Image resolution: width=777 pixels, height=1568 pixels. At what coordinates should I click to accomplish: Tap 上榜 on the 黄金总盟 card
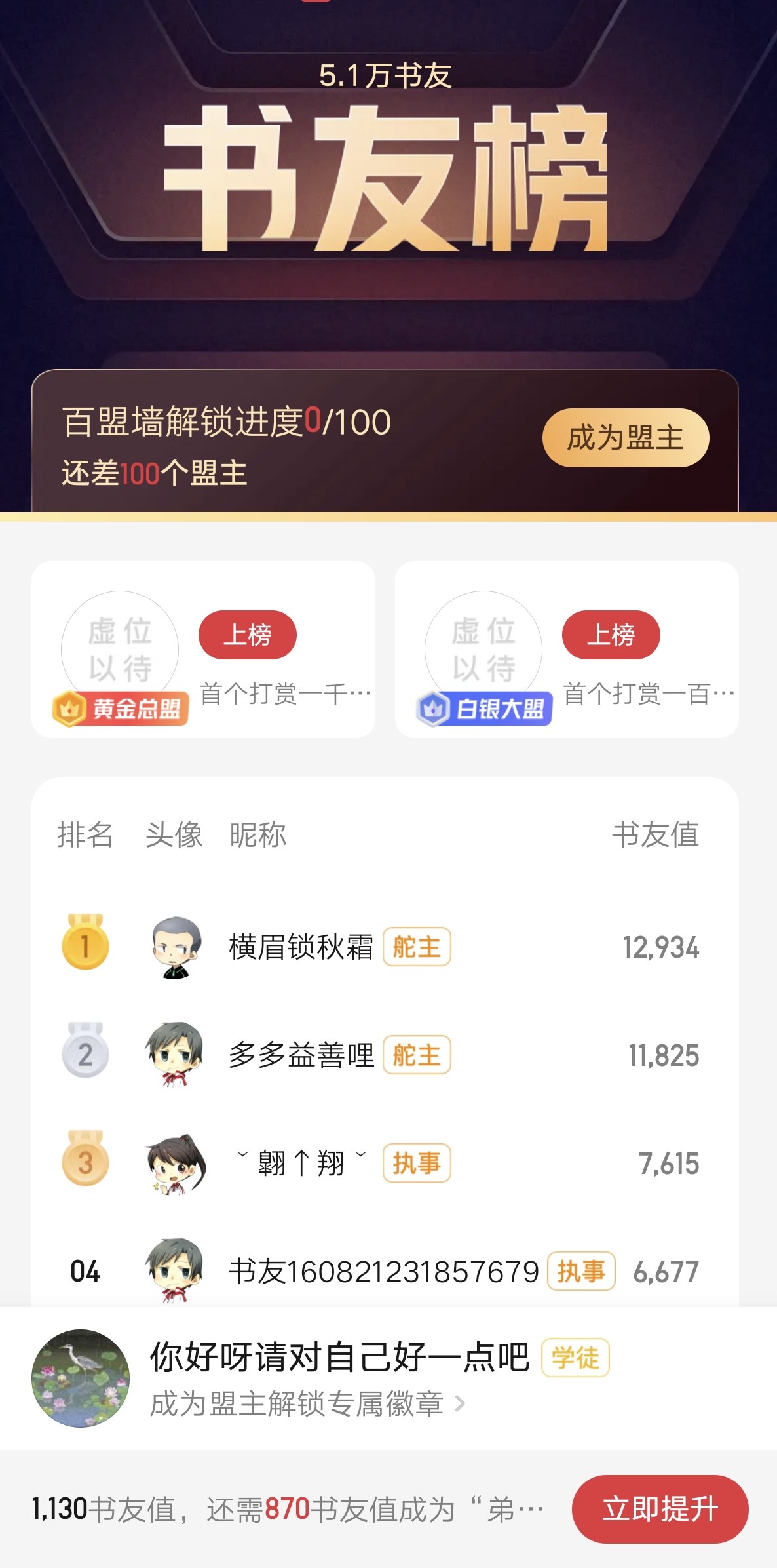247,635
